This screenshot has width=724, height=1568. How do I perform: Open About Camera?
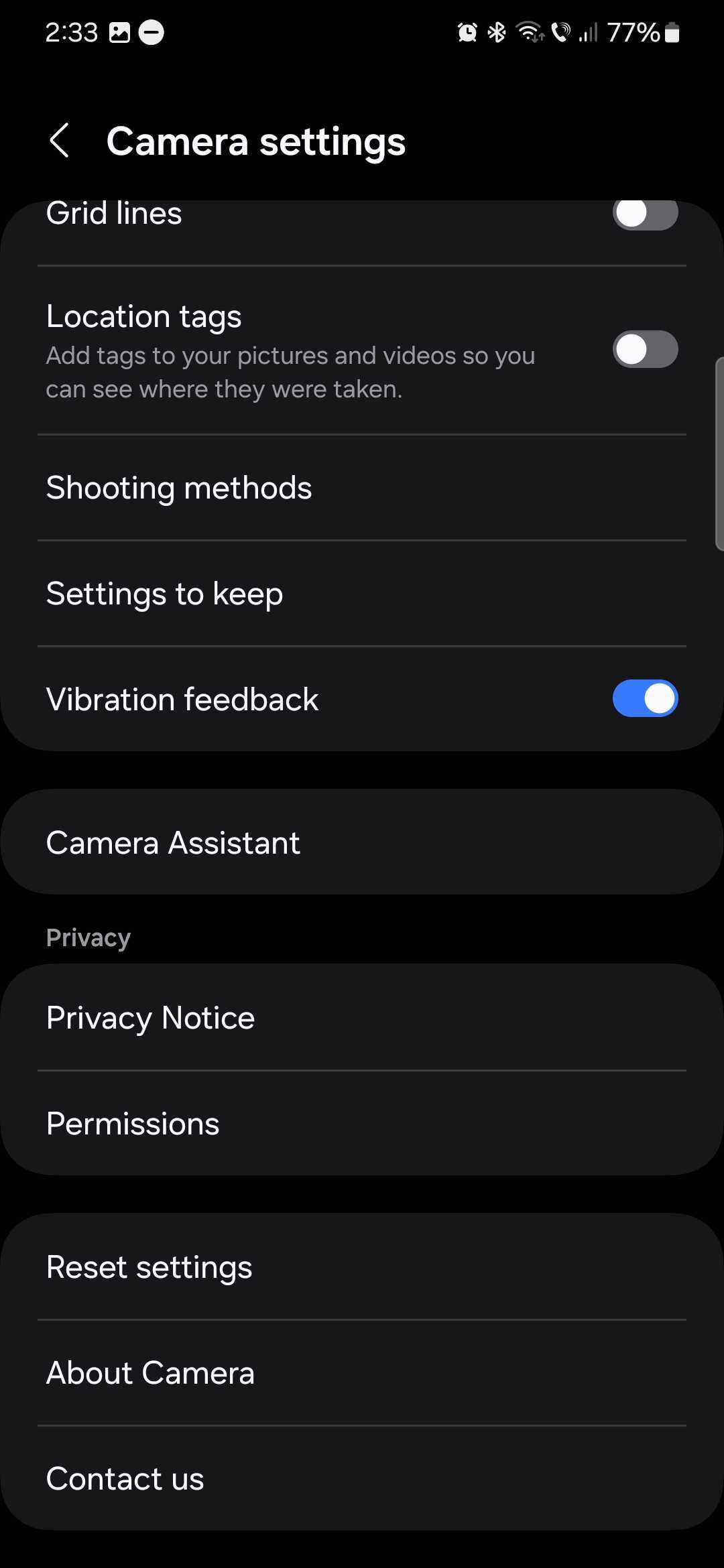tap(362, 1373)
